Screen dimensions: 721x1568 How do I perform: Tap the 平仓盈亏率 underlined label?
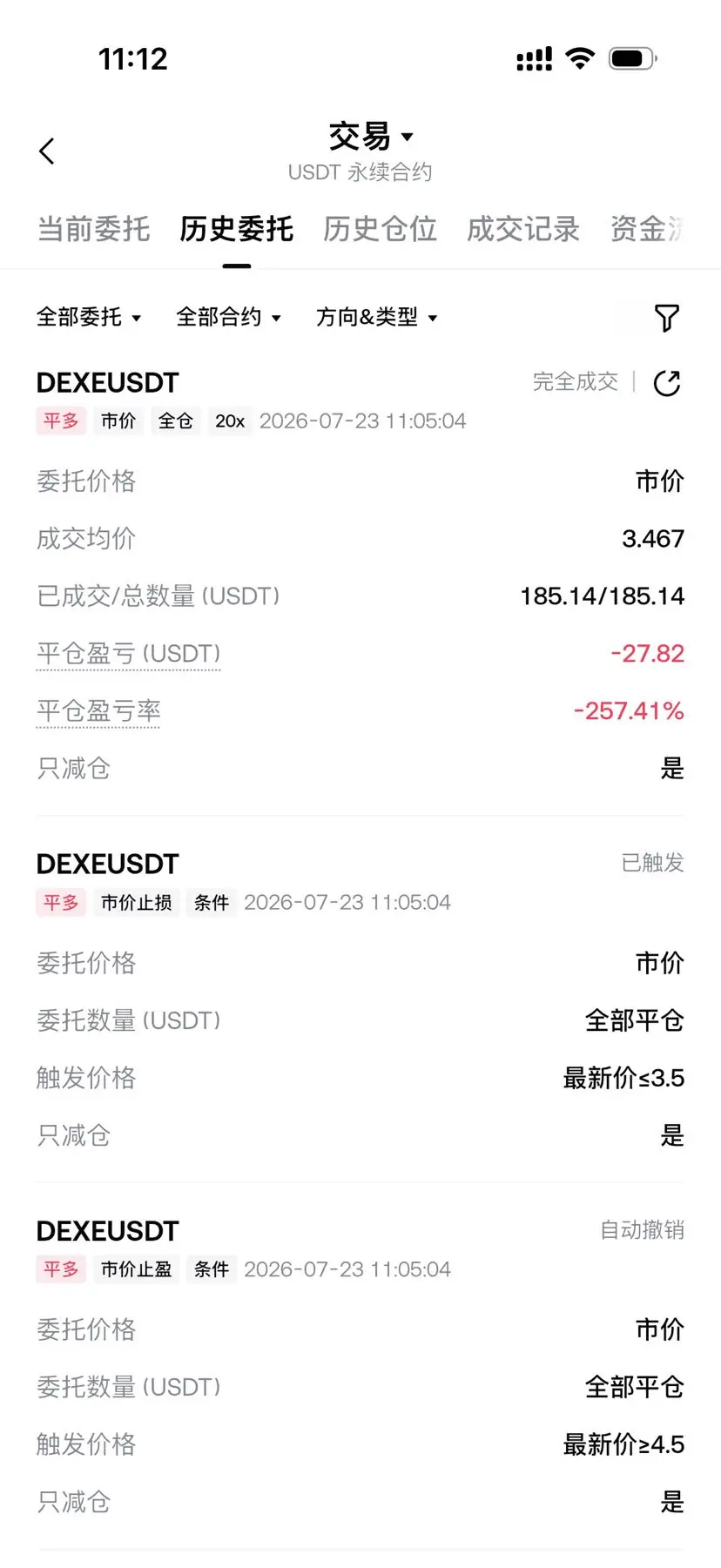(x=98, y=711)
